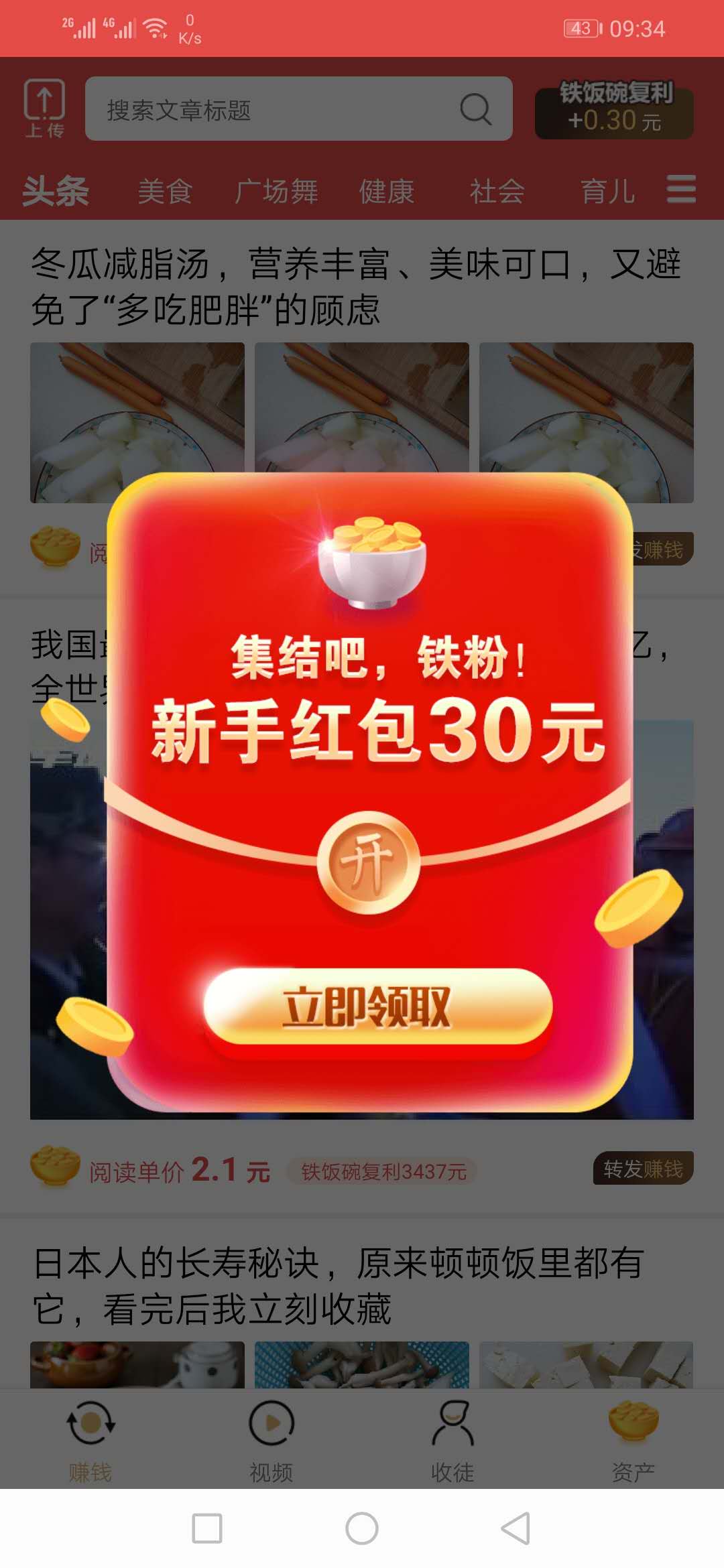Go to the 健康 tab

click(x=387, y=192)
